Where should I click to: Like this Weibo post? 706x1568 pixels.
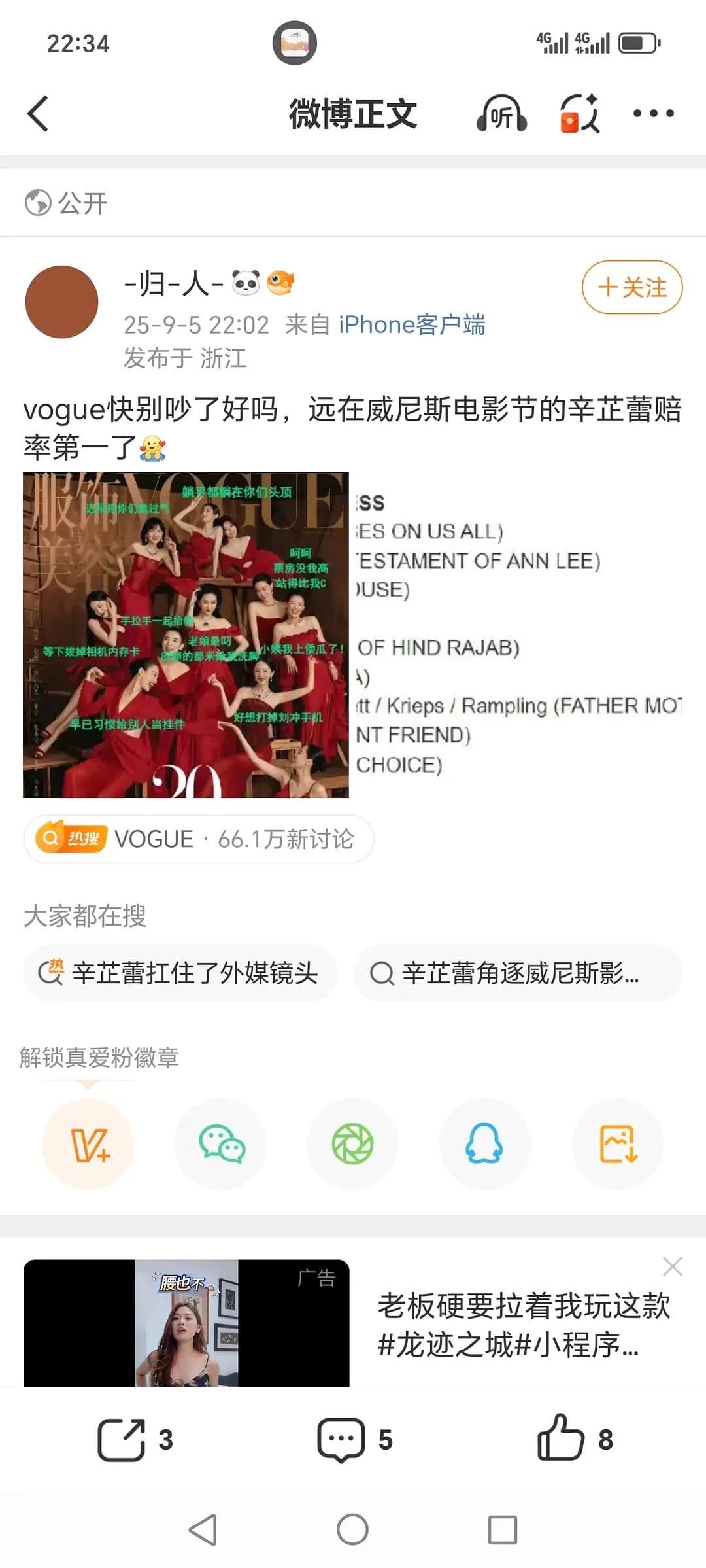tap(575, 1438)
